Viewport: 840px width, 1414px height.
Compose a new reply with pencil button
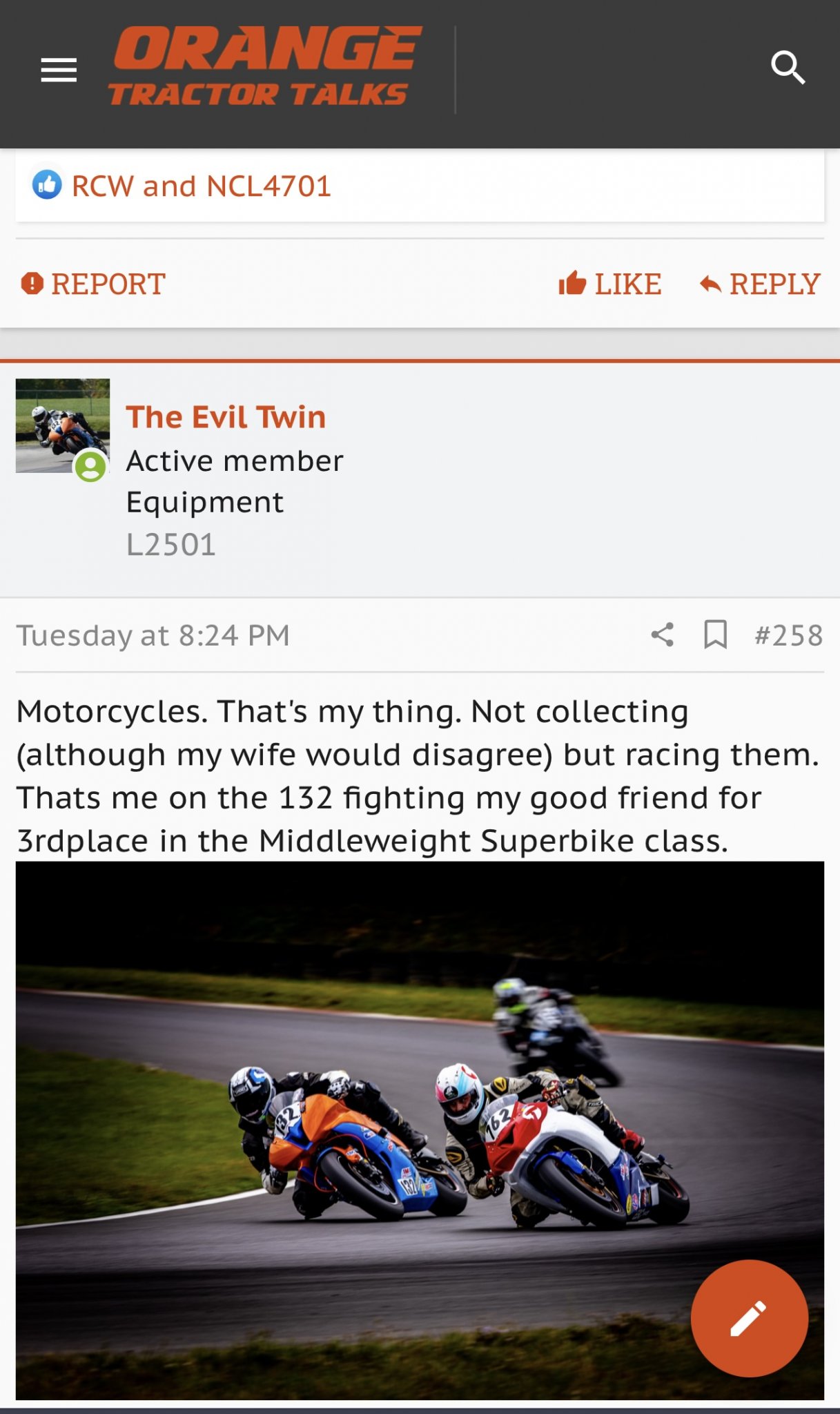pyautogui.click(x=749, y=1318)
